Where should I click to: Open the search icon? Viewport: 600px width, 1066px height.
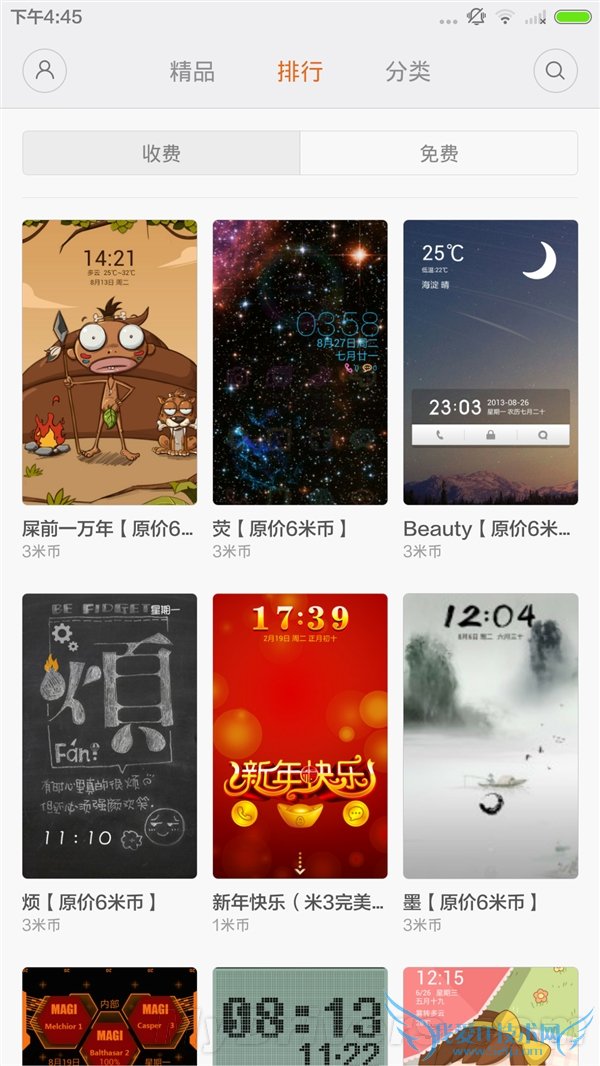tap(555, 71)
